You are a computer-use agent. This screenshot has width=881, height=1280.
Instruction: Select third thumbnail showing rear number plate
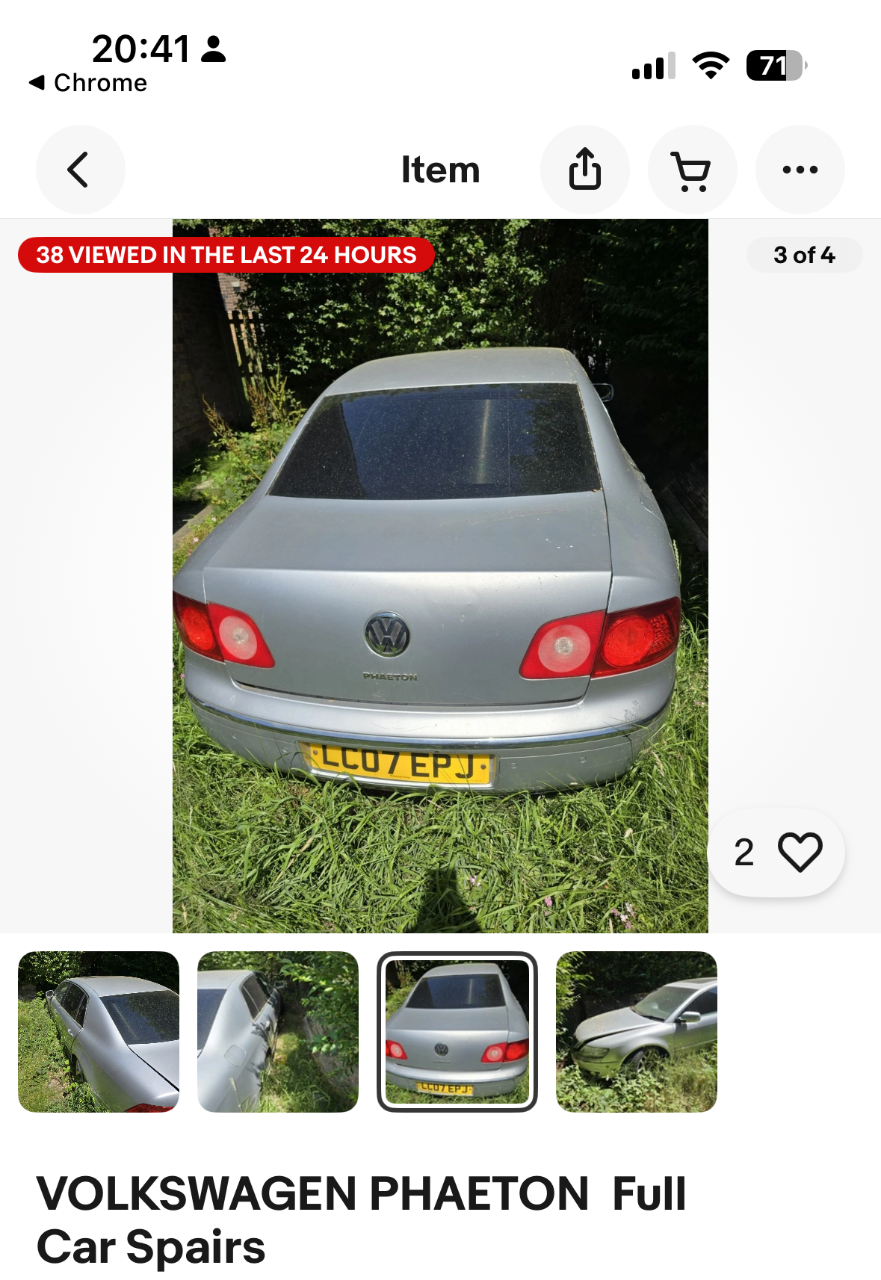tap(457, 1031)
